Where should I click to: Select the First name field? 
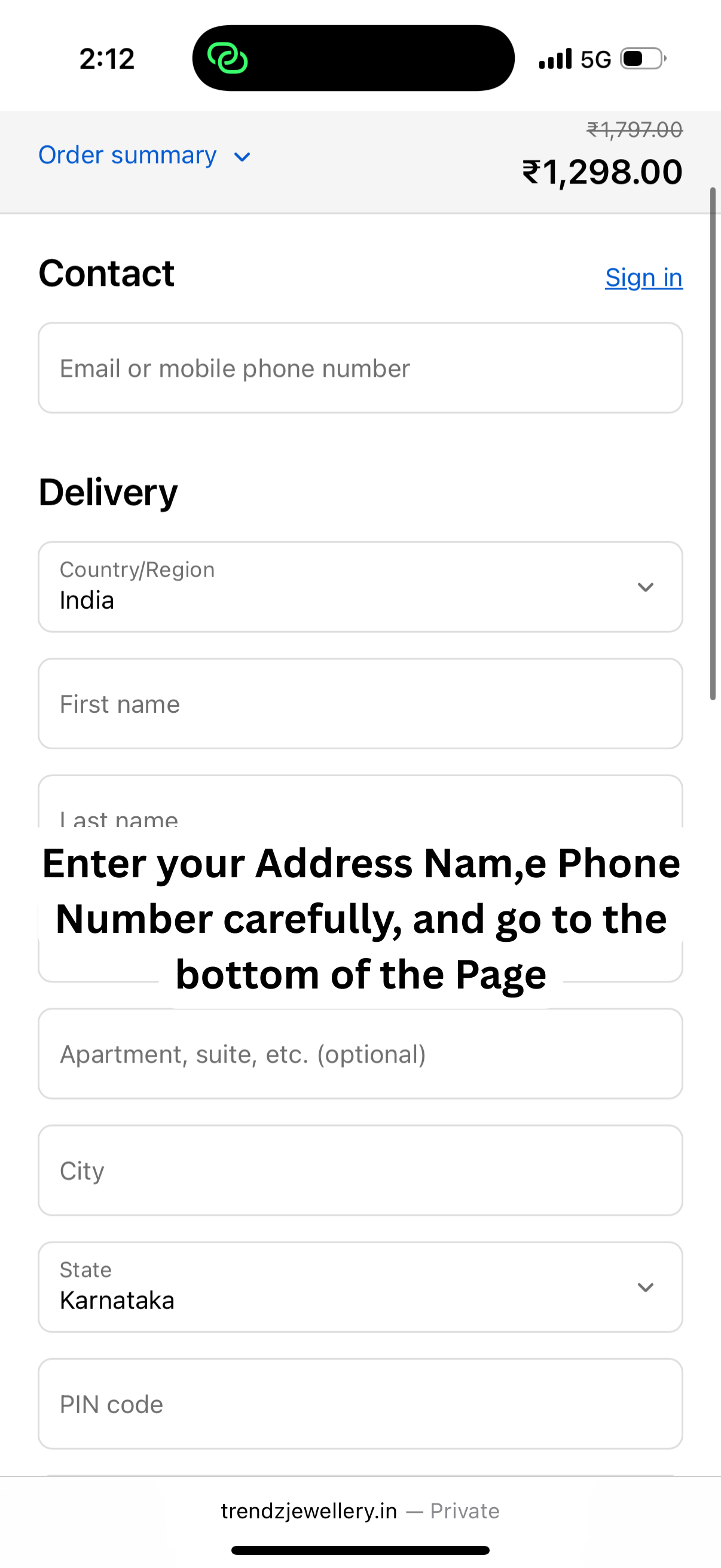(x=360, y=704)
